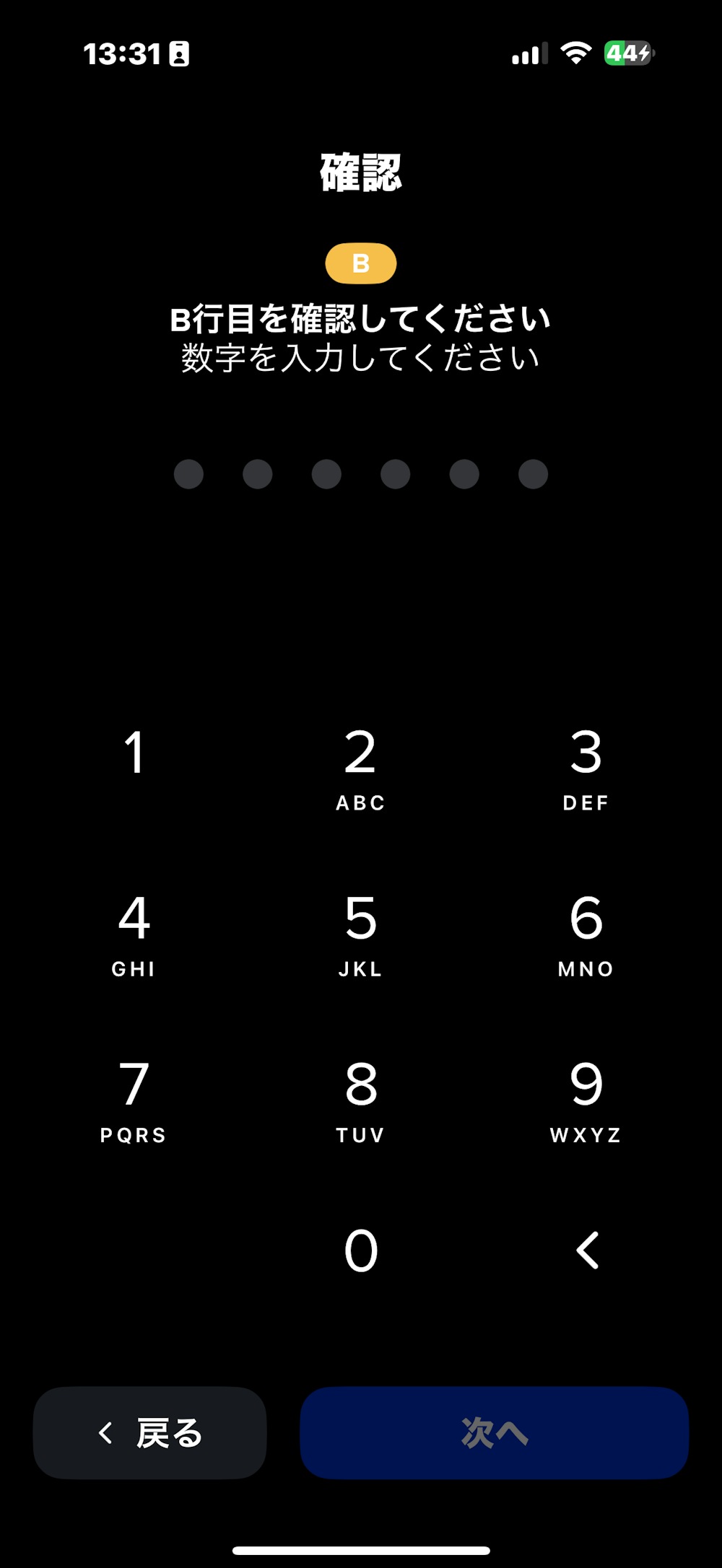Delete the last digit with backspace
The width and height of the screenshot is (722, 1568).
587,1251
